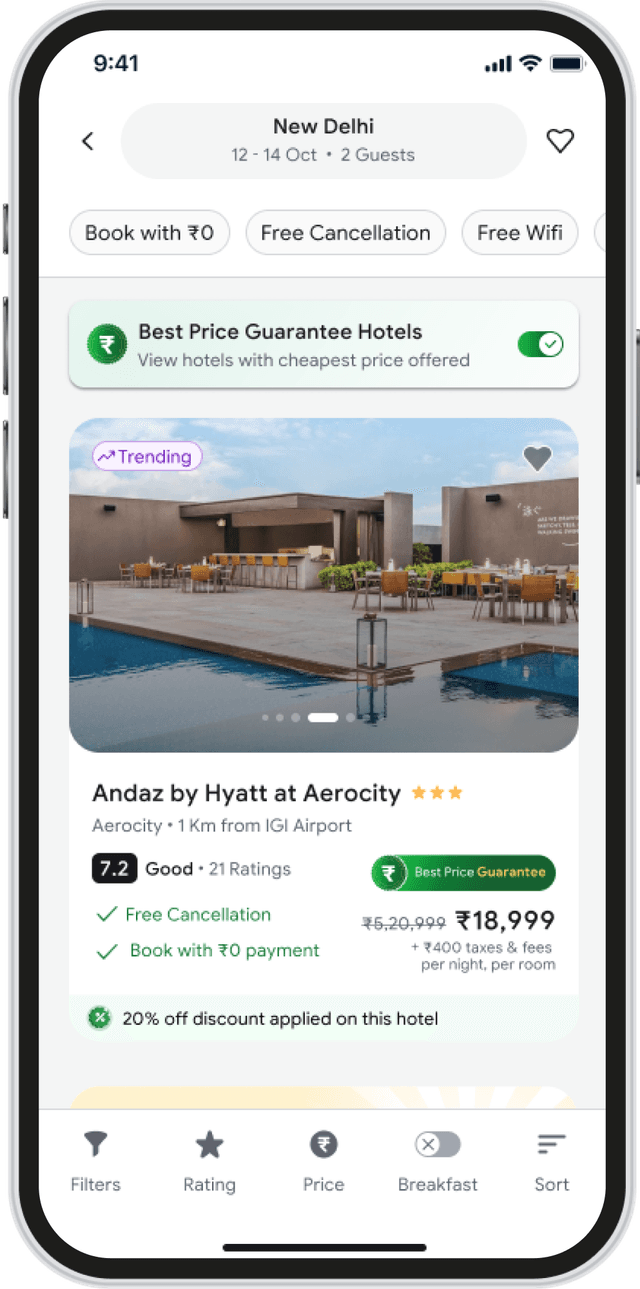The image size is (640, 1289).
Task: Open the Price option
Action: tap(323, 1160)
